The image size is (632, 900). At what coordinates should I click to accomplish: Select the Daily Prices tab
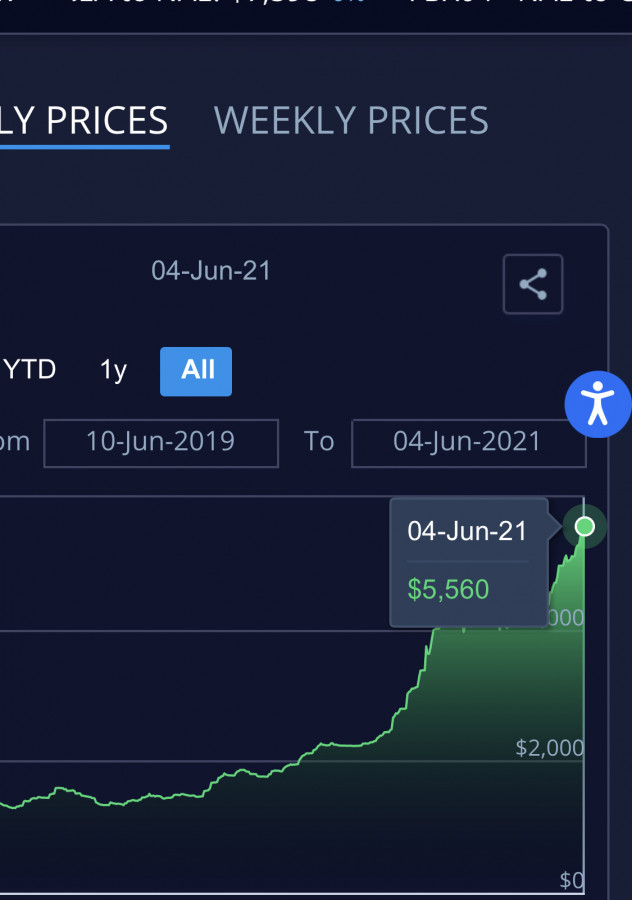tap(85, 120)
